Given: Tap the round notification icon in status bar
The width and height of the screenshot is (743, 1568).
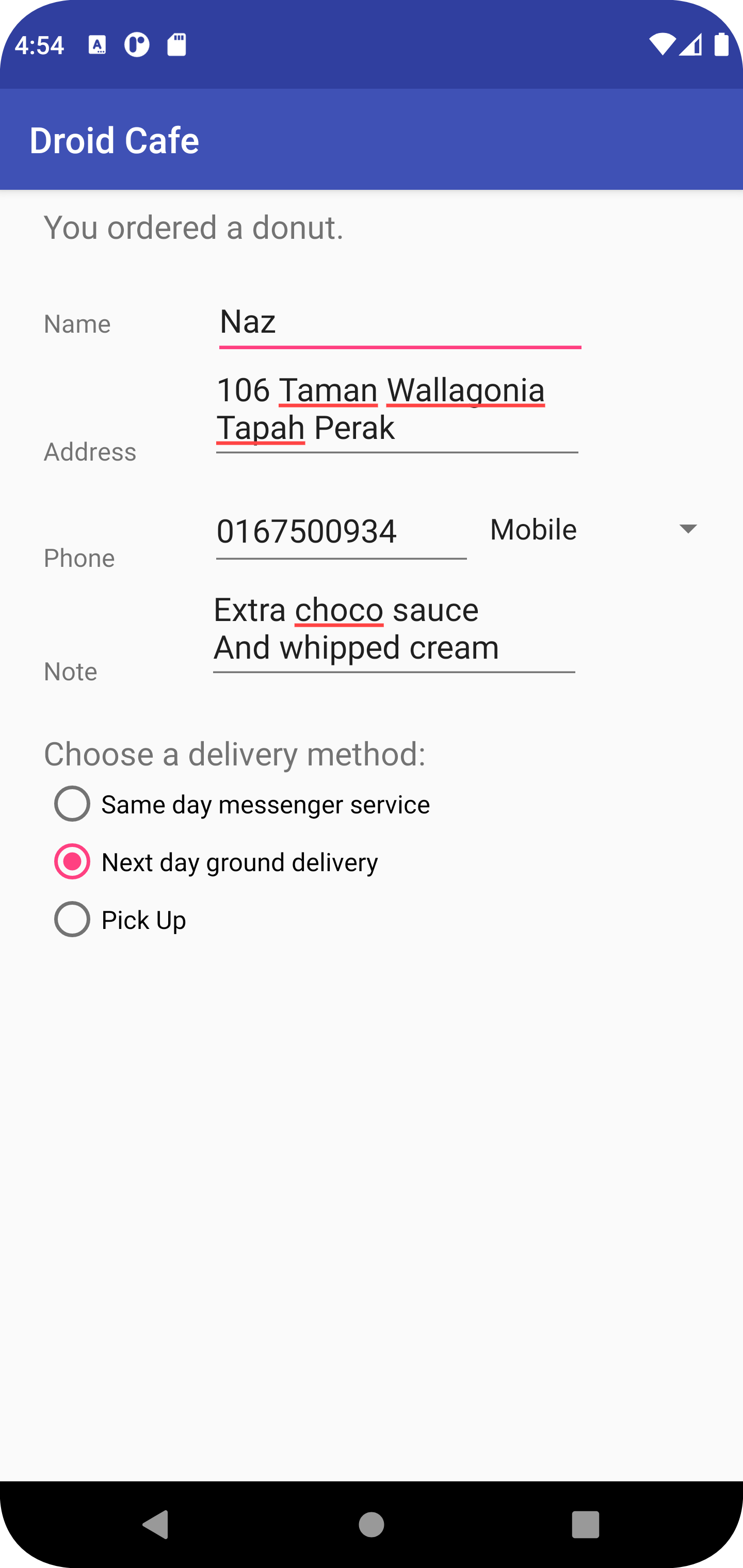Looking at the screenshot, I should click(138, 43).
